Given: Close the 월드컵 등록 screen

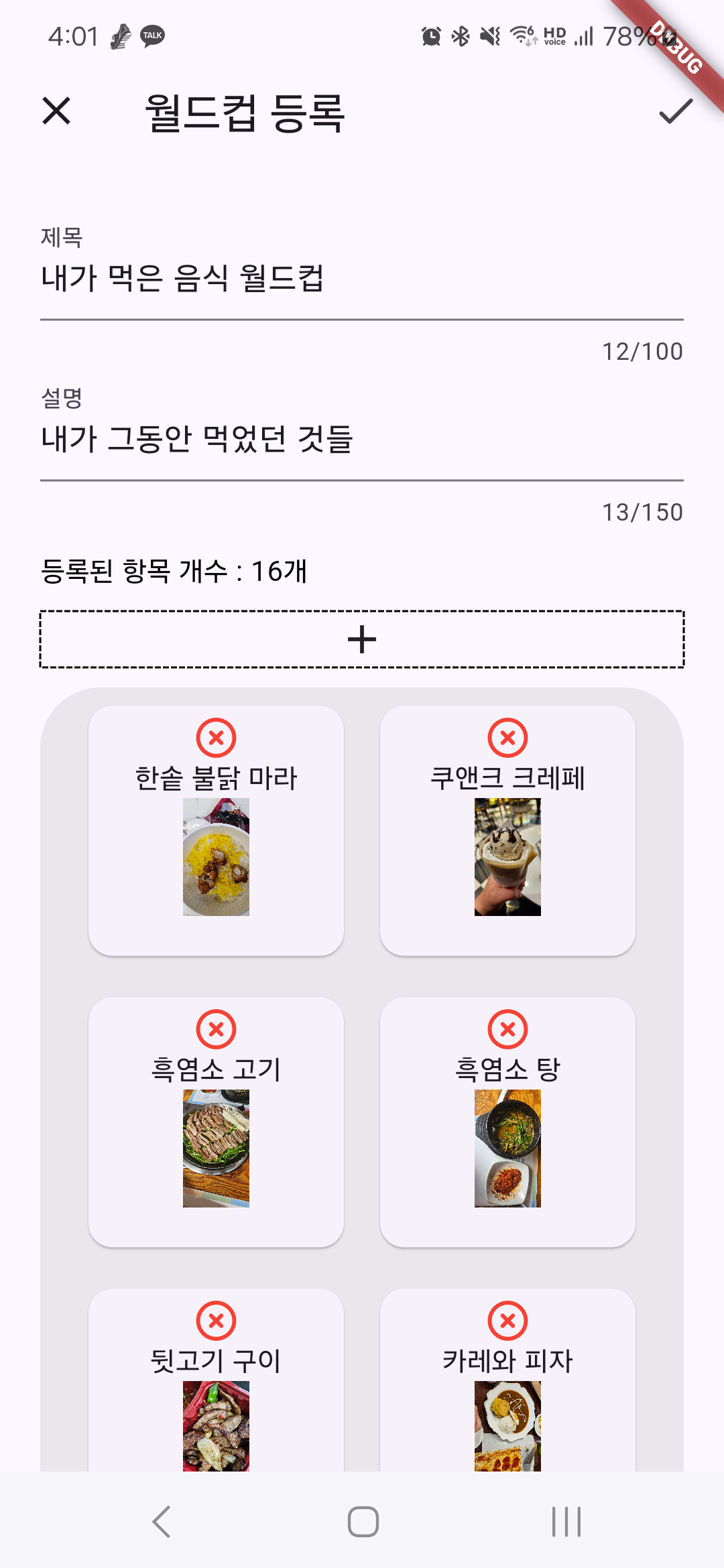Looking at the screenshot, I should coord(56,111).
